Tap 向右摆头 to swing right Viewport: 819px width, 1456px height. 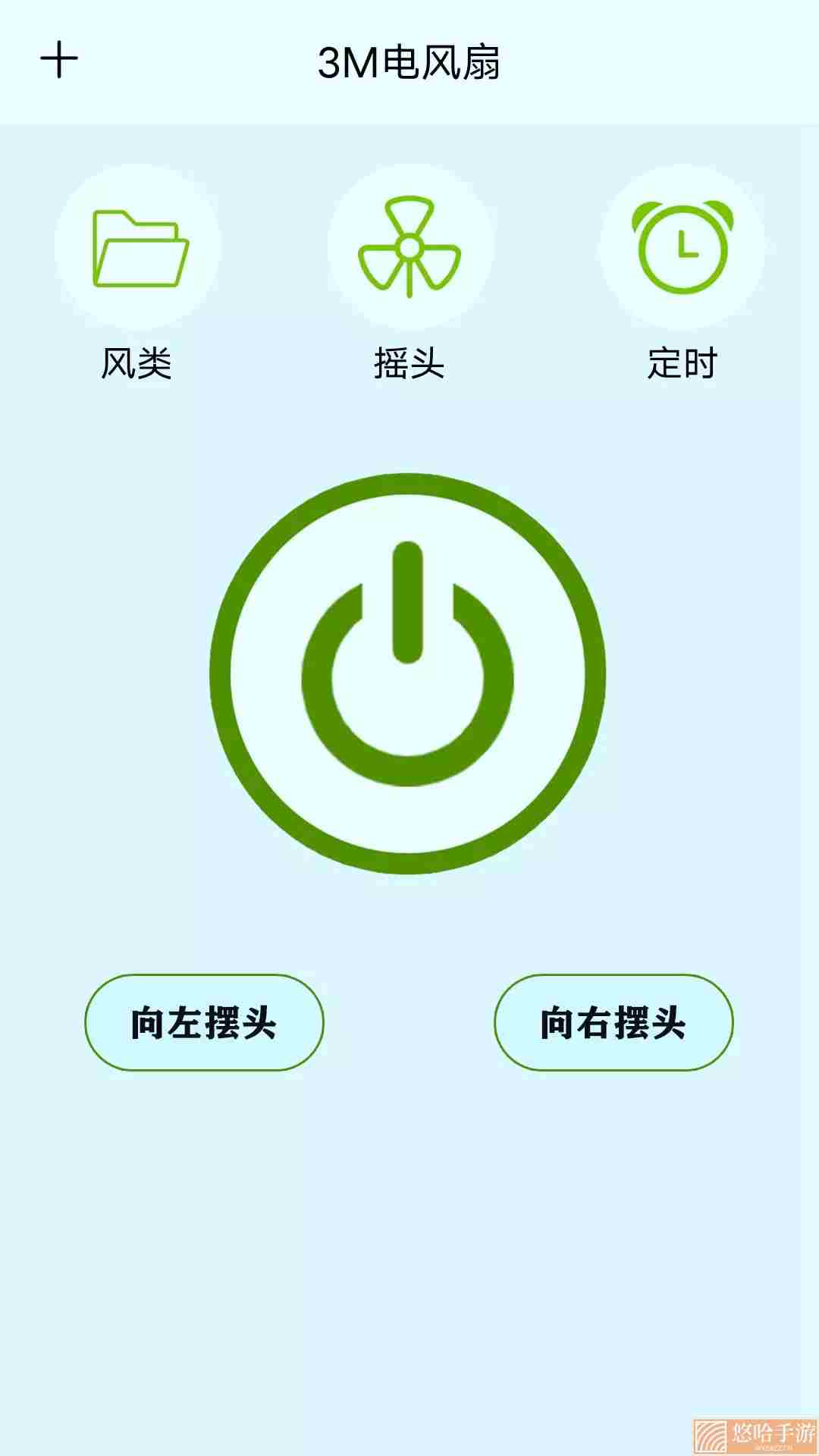613,1022
